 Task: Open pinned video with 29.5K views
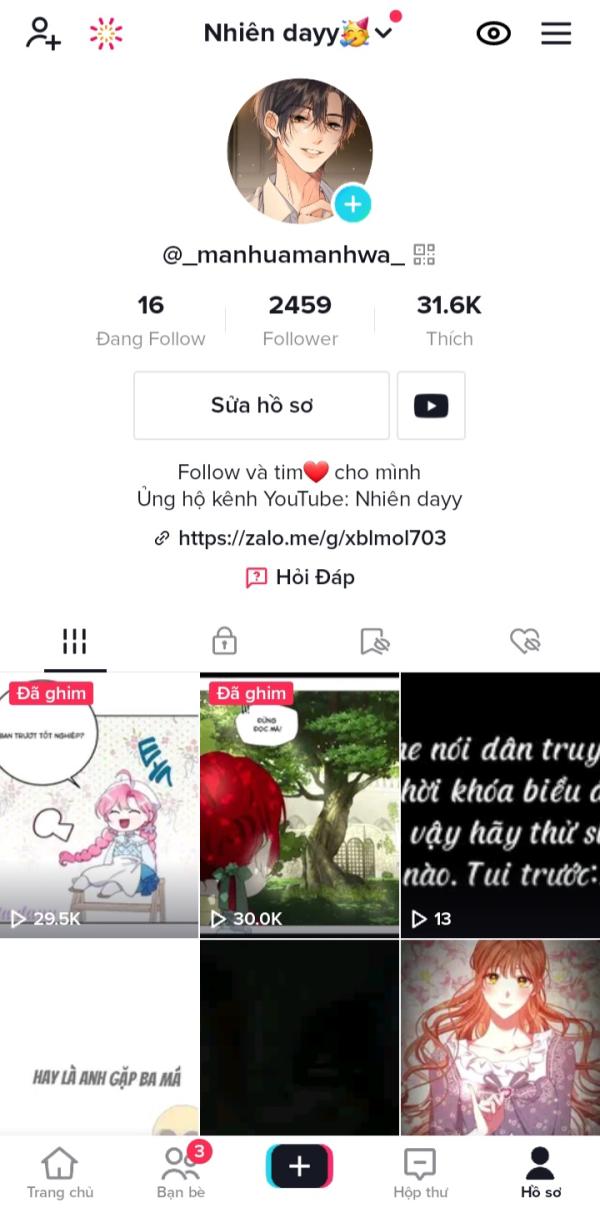pos(99,805)
